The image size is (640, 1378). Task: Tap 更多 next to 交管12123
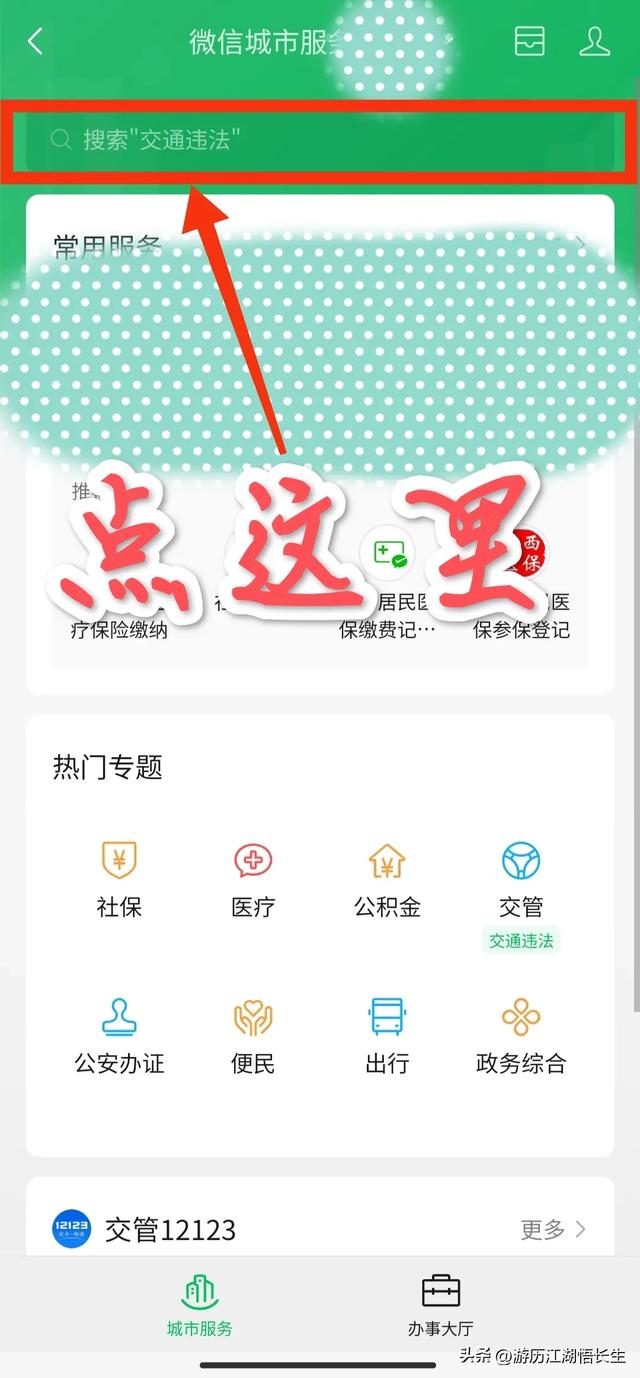coord(552,1229)
